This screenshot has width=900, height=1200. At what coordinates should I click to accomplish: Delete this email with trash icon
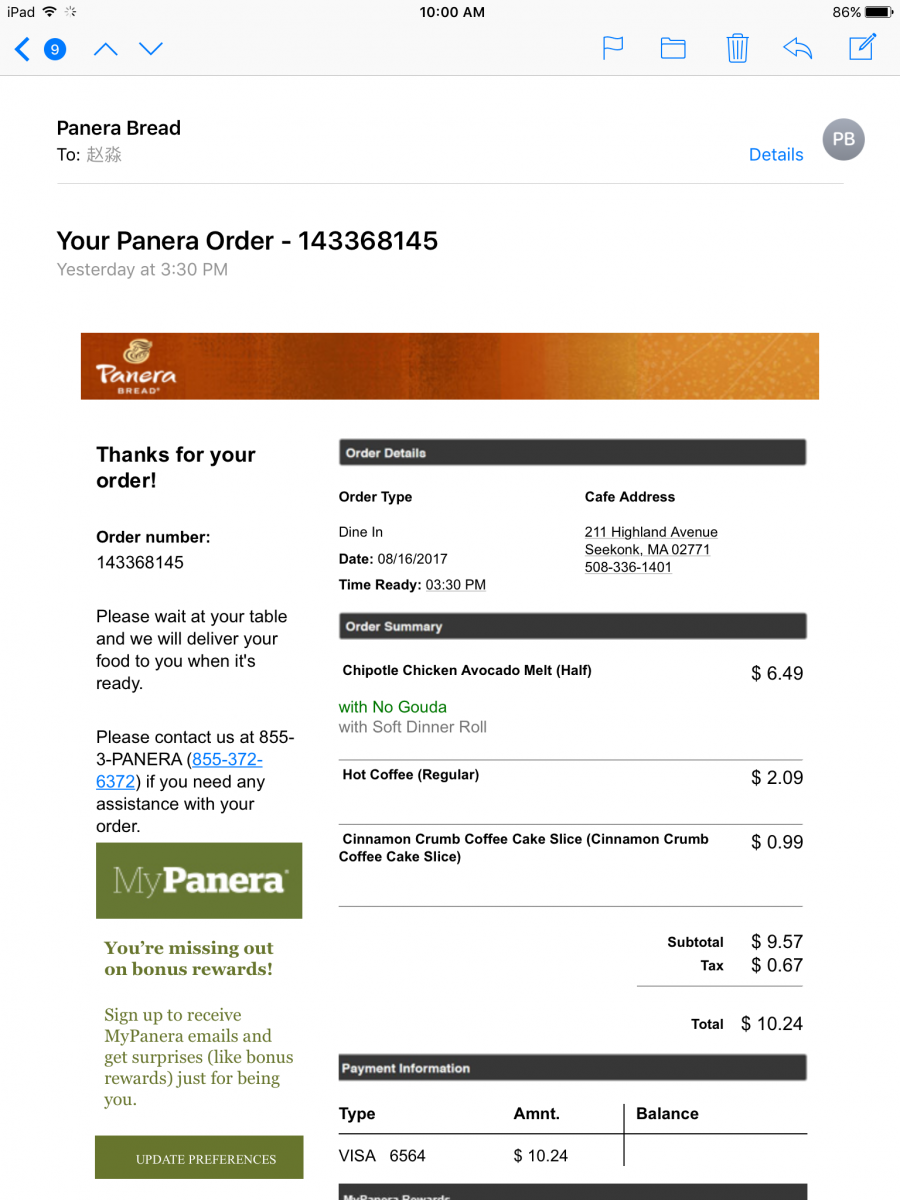pyautogui.click(x=737, y=48)
